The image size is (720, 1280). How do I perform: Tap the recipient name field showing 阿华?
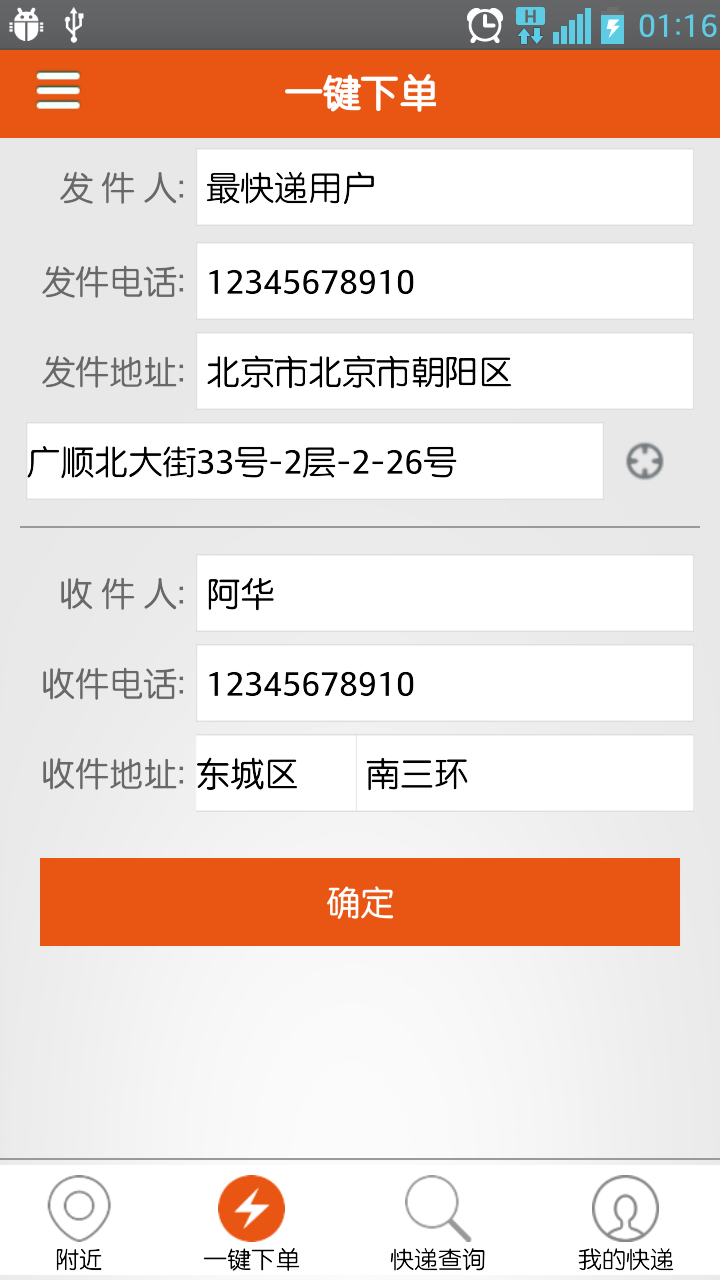[443, 592]
